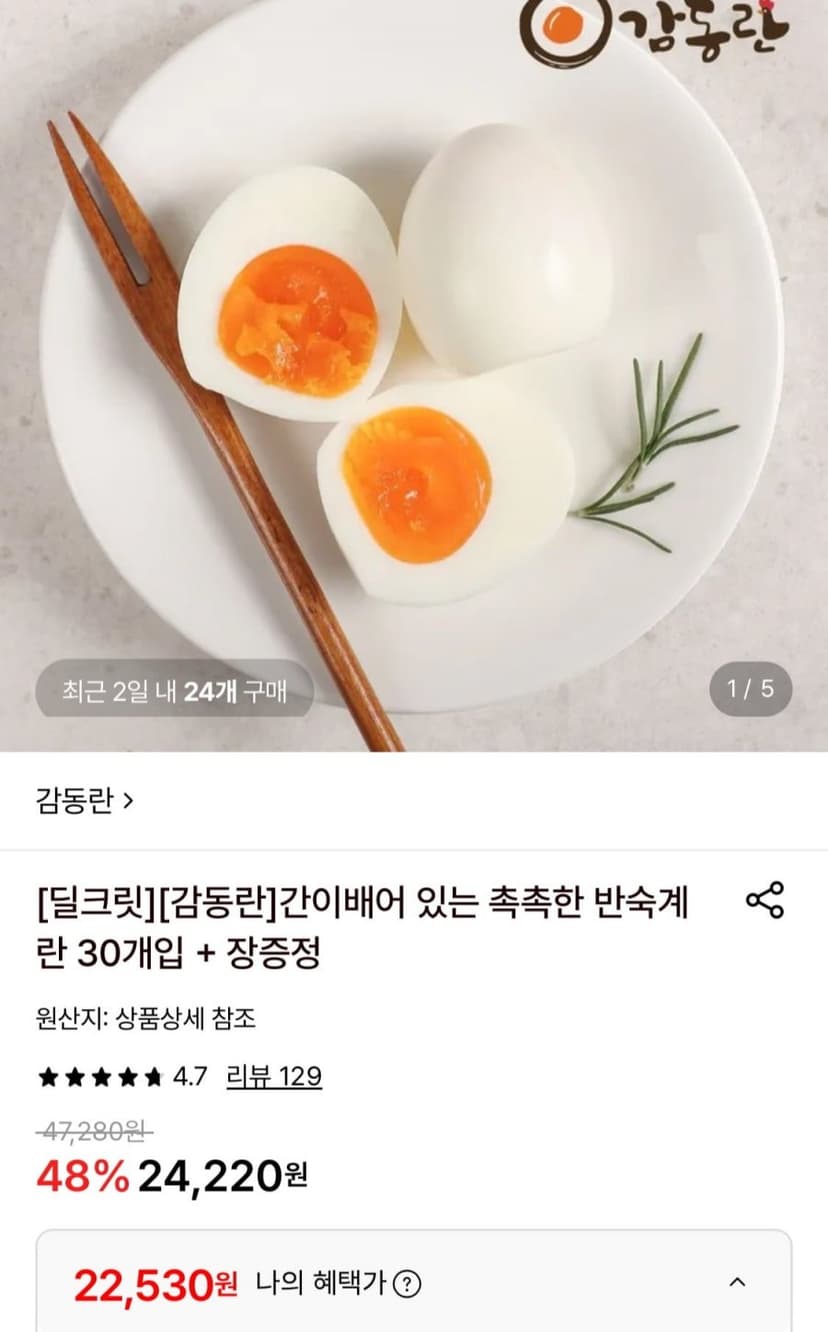The image size is (828, 1332).
Task: Open the 감동란 brand store link
Action: [85, 801]
